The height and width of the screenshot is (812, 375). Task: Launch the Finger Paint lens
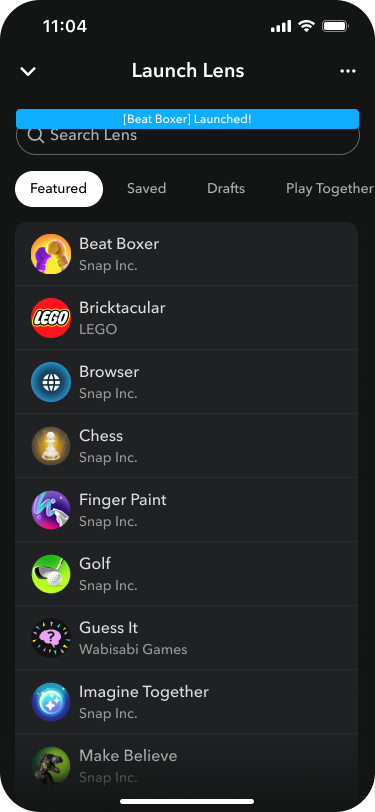[x=186, y=510]
